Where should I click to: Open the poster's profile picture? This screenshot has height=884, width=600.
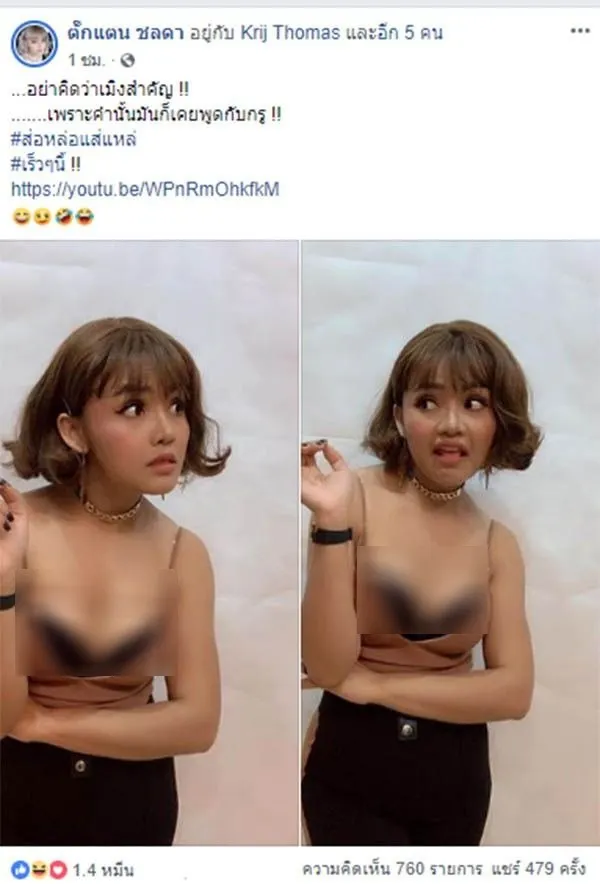(34, 44)
